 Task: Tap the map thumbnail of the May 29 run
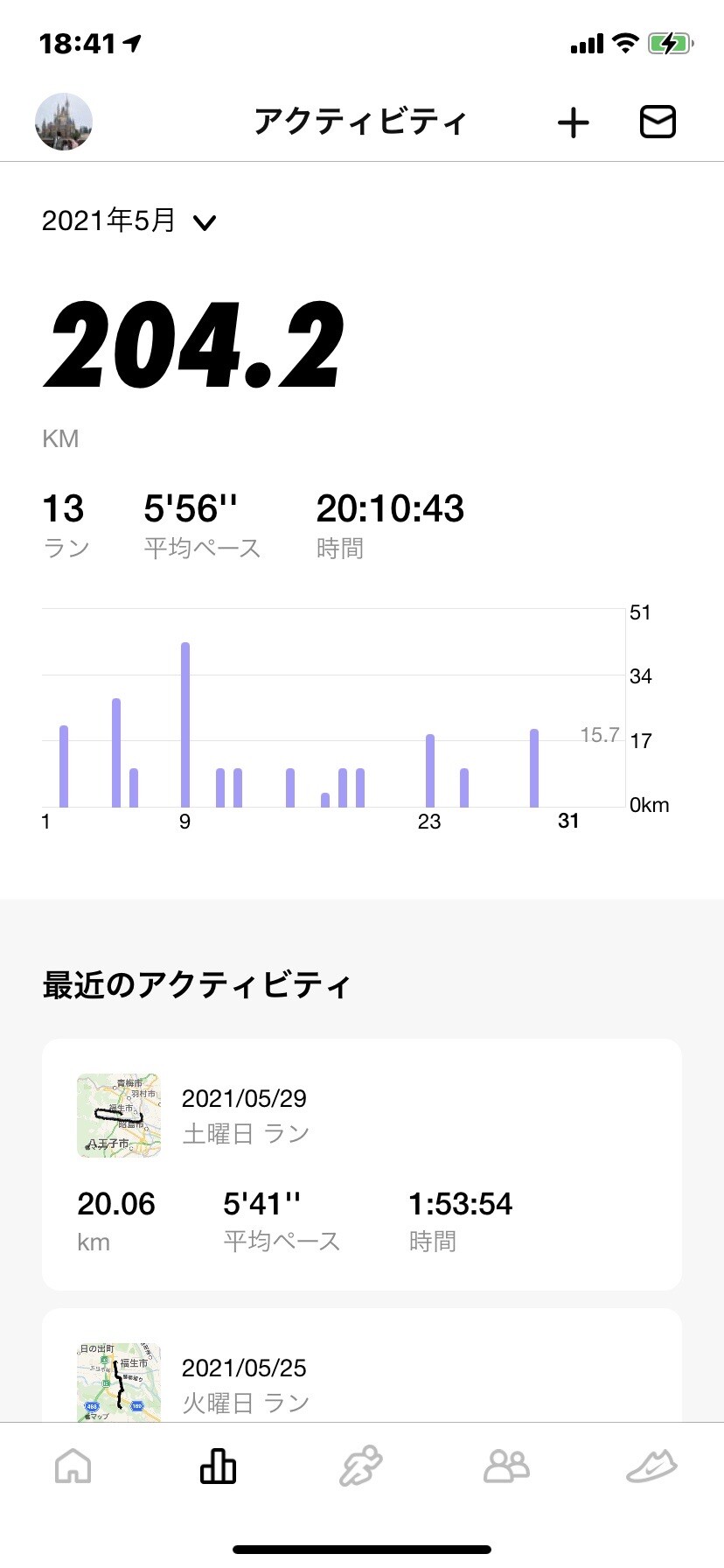coord(118,1116)
